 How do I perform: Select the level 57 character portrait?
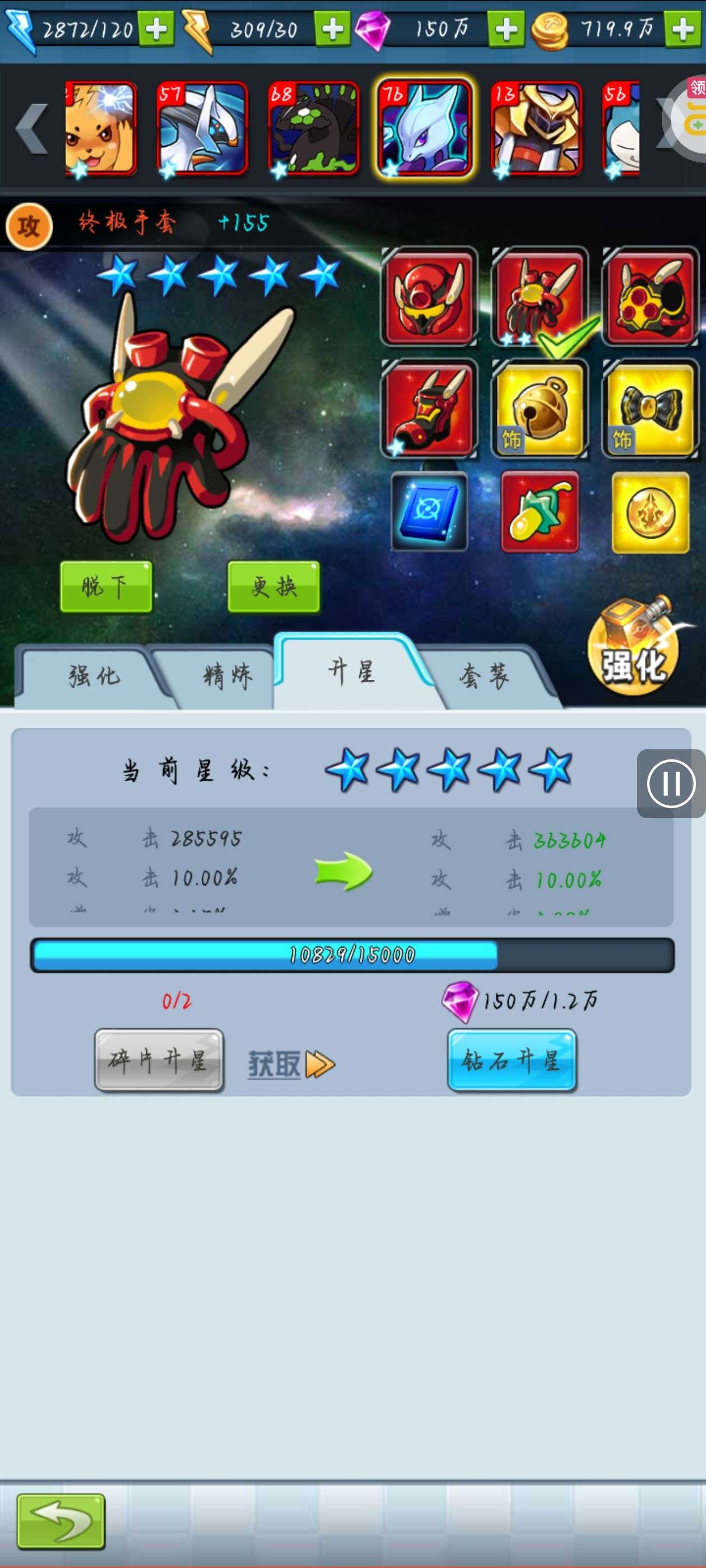pyautogui.click(x=202, y=128)
